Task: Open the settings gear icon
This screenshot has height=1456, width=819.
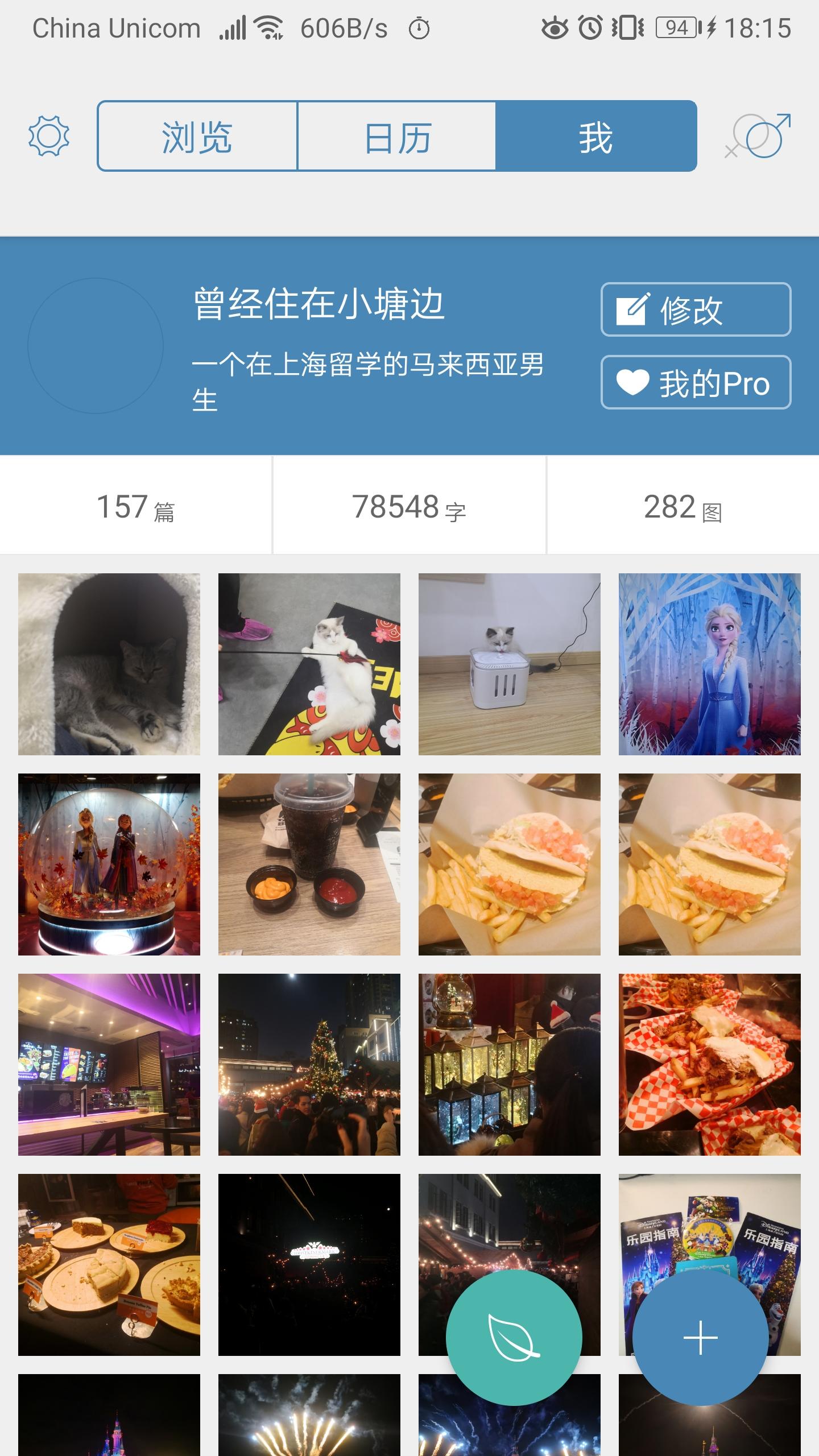Action: [x=49, y=136]
